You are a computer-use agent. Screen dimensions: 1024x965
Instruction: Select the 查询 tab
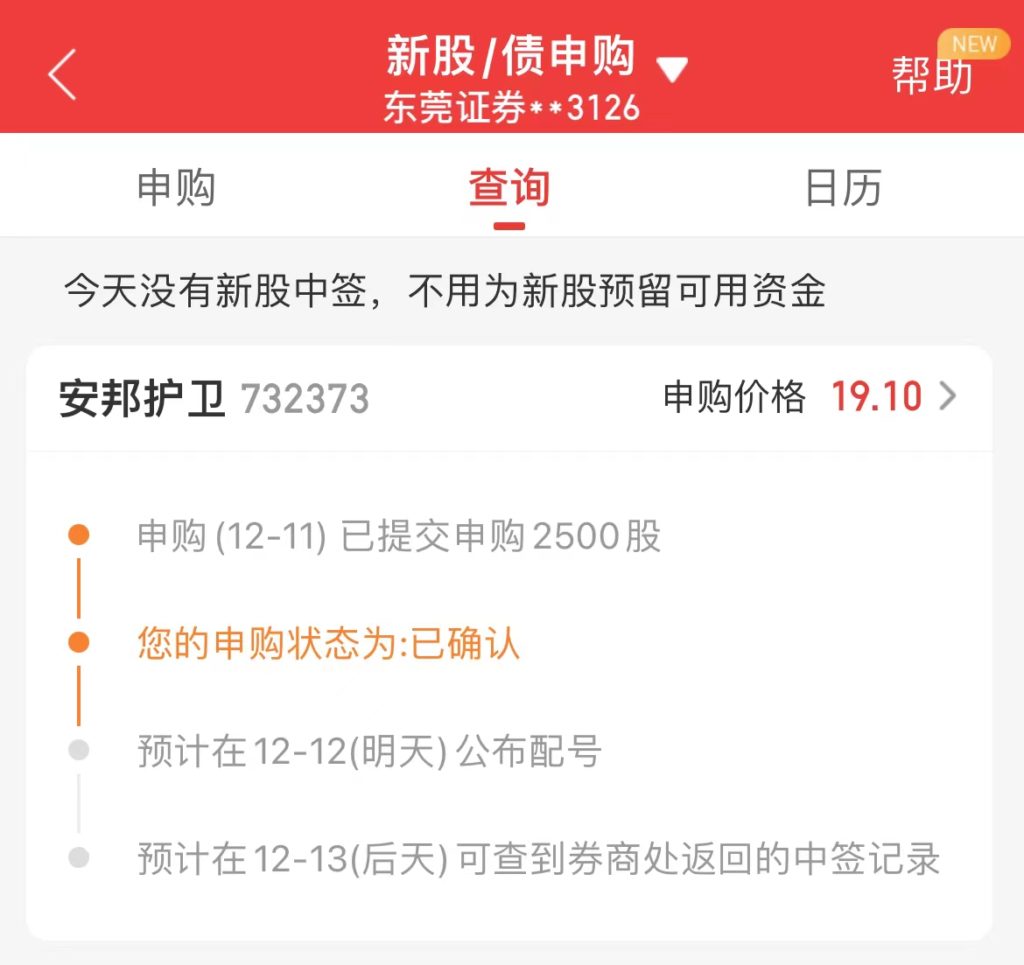coord(509,188)
